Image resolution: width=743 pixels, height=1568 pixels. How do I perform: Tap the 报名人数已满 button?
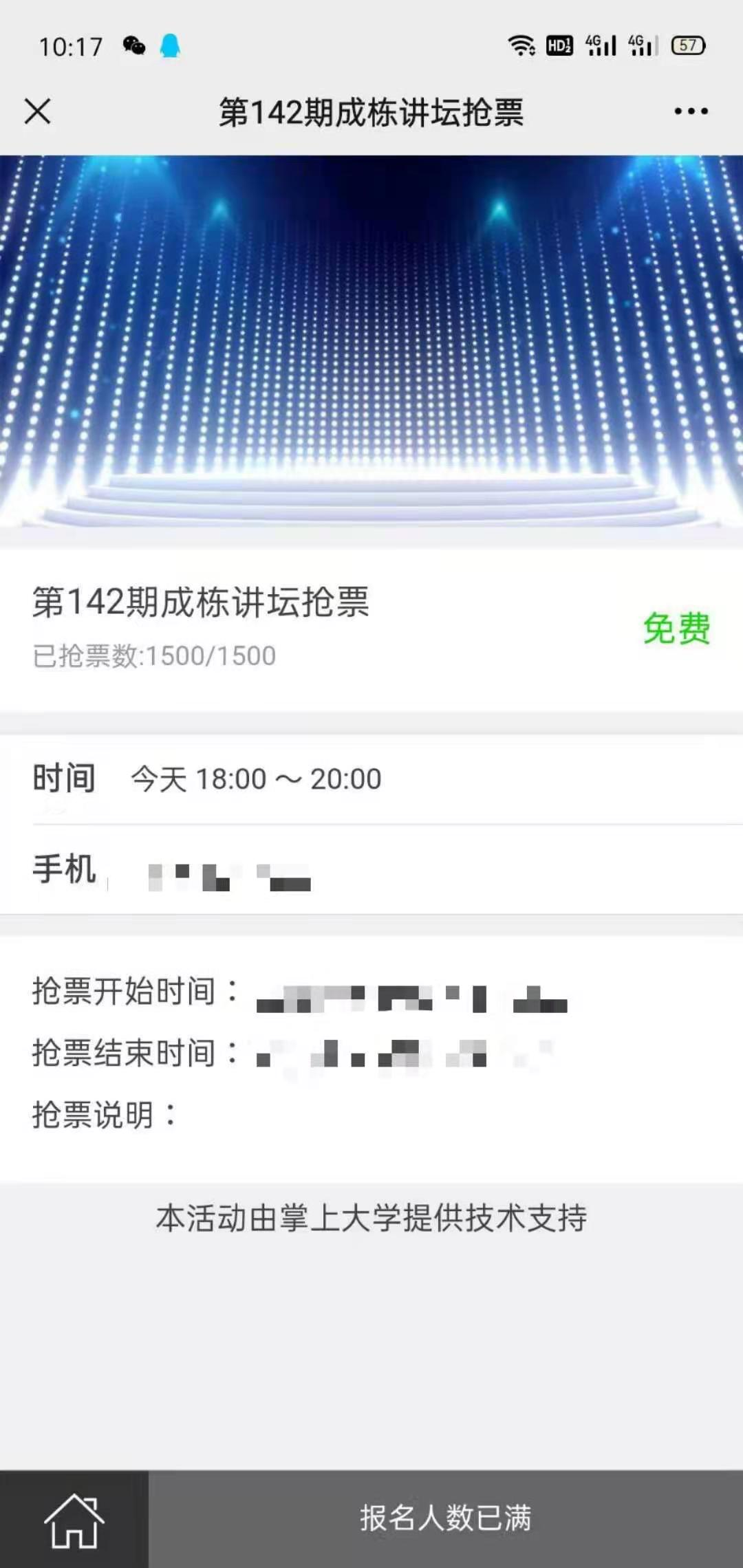[445, 1518]
